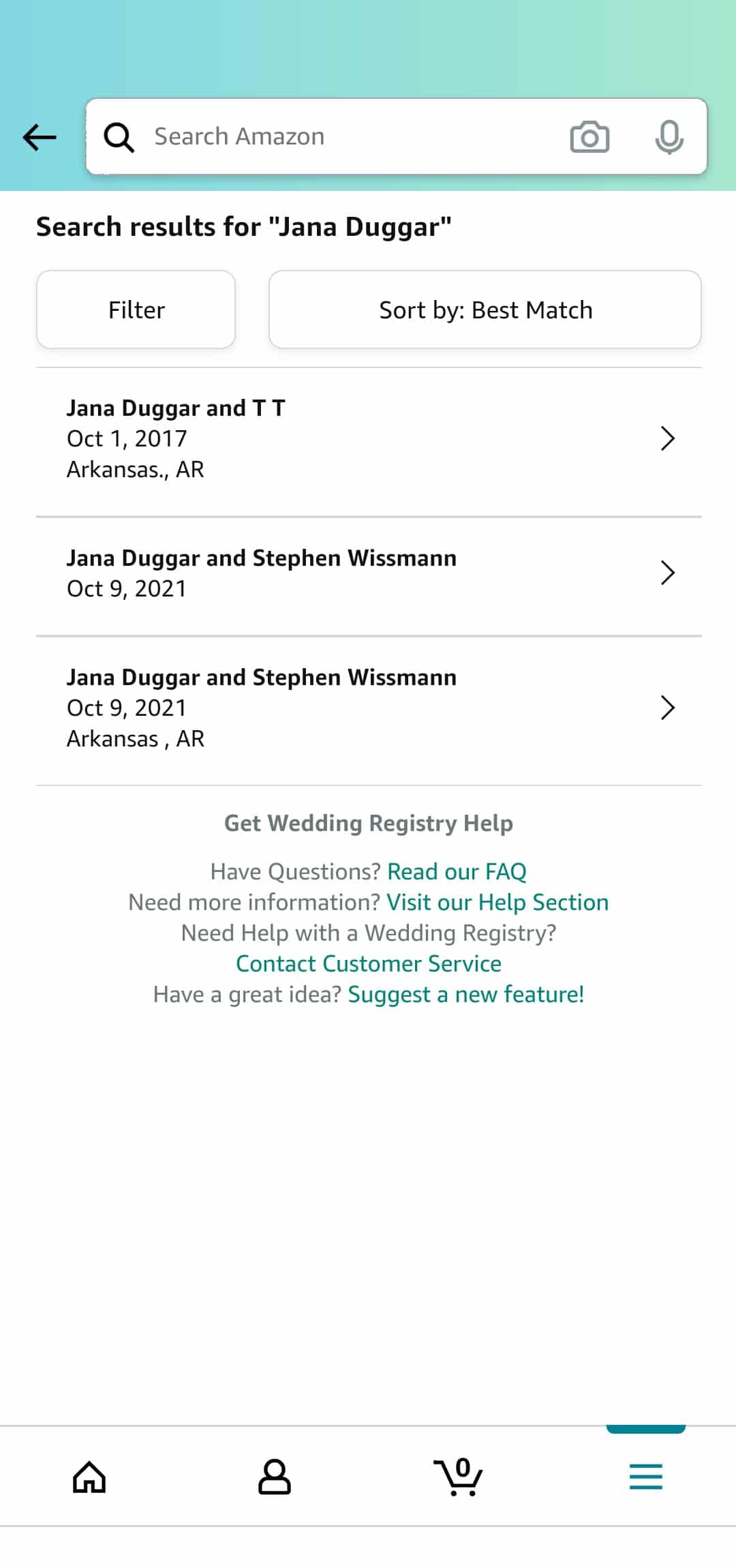The height and width of the screenshot is (1568, 736).
Task: Start voice search with microphone
Action: [669, 137]
